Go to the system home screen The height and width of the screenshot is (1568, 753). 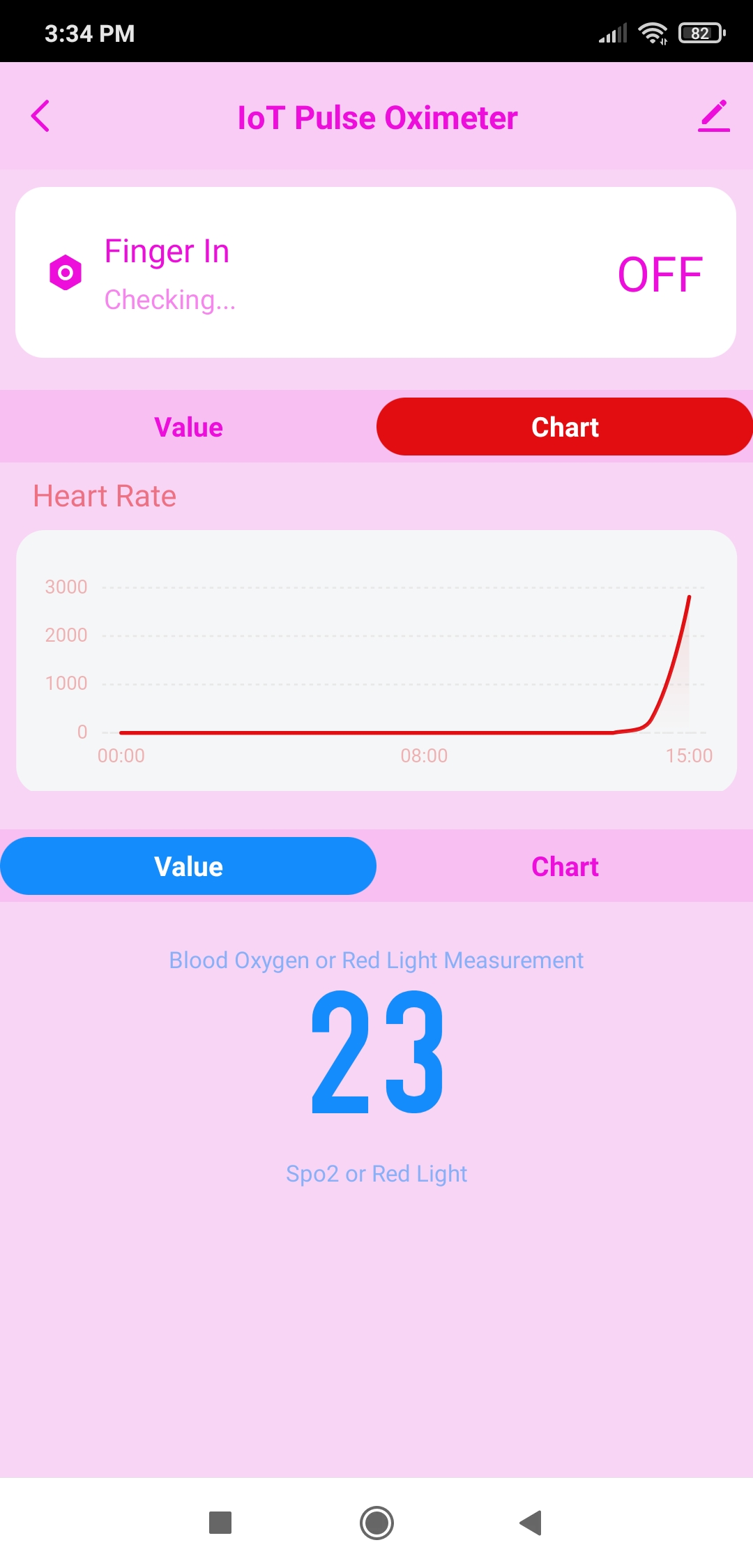[x=376, y=1523]
